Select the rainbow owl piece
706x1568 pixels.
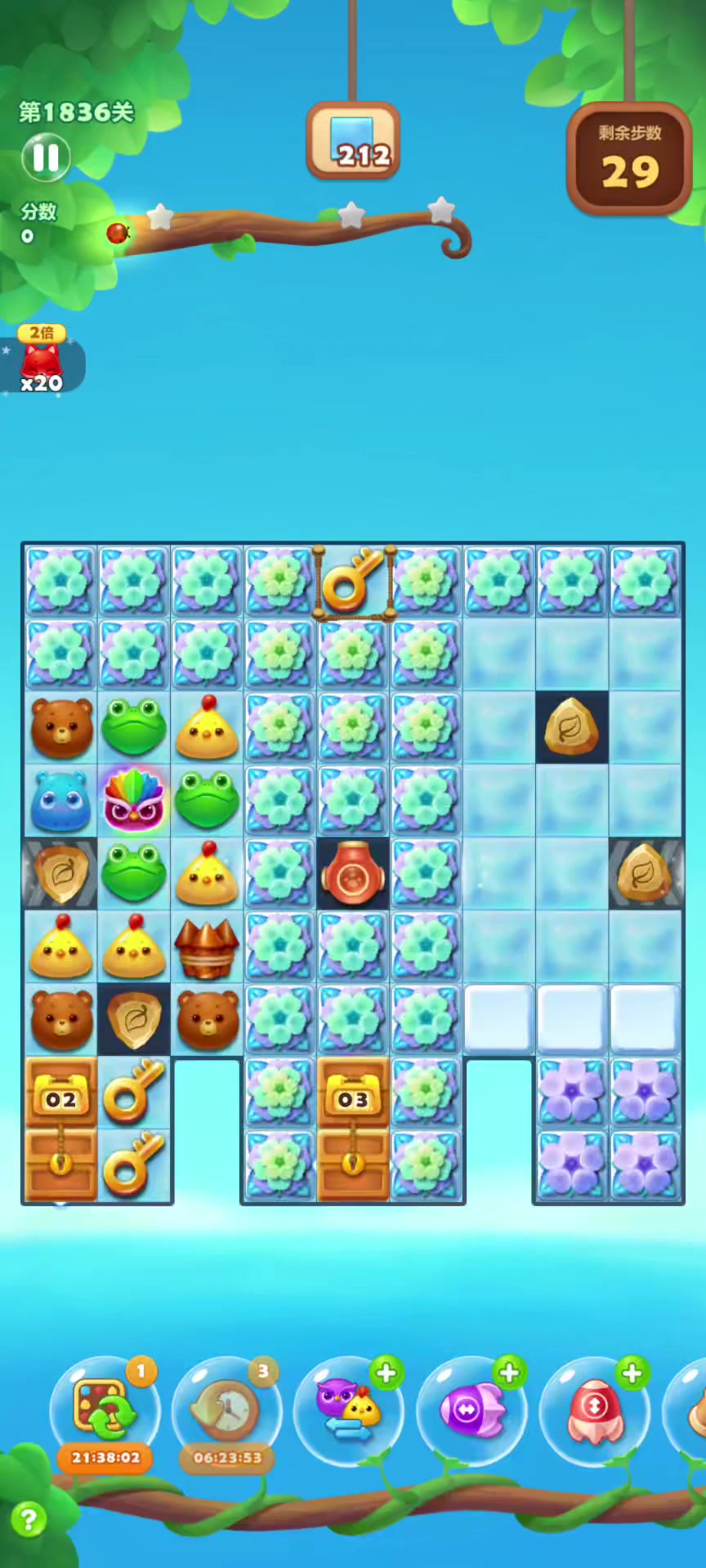(x=134, y=800)
